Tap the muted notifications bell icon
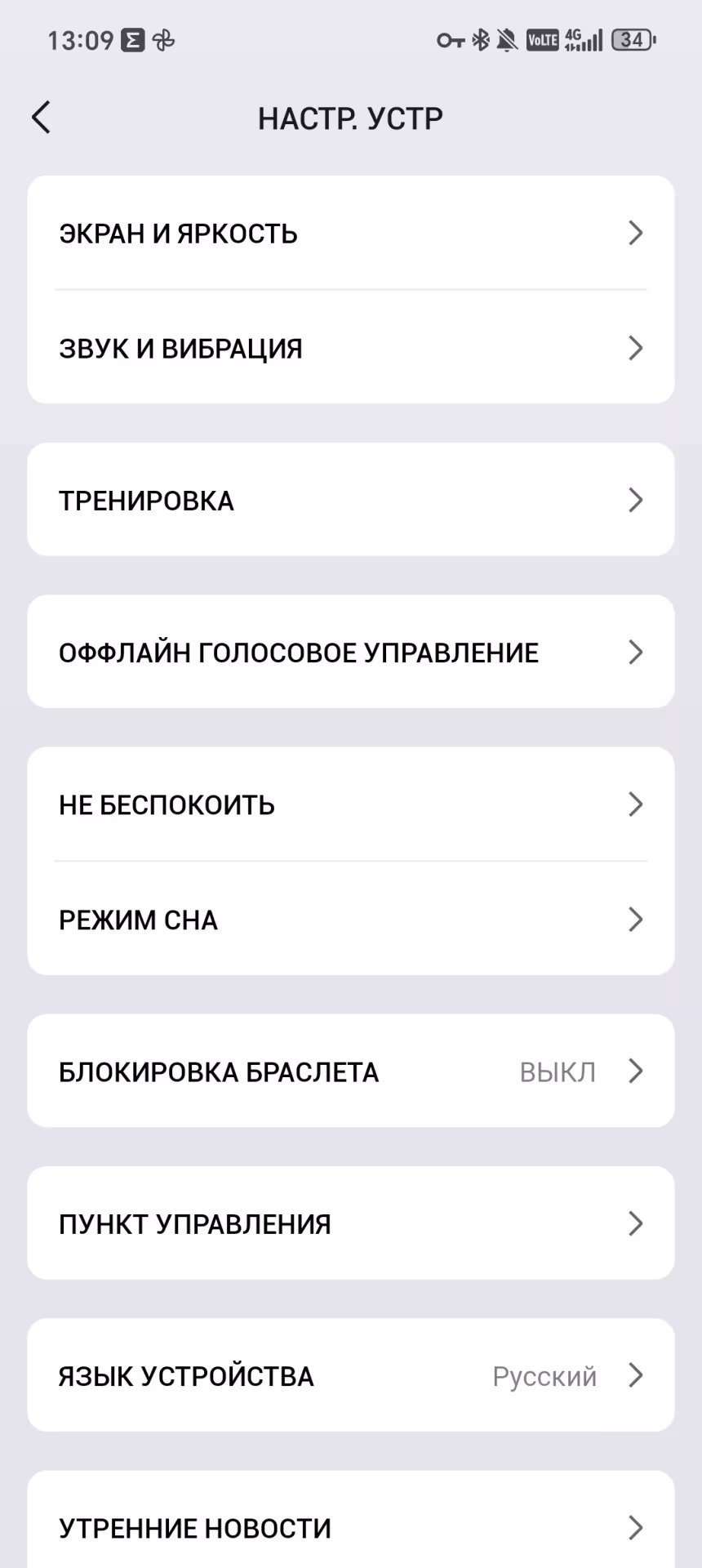The height and width of the screenshot is (1568, 702). tap(506, 38)
